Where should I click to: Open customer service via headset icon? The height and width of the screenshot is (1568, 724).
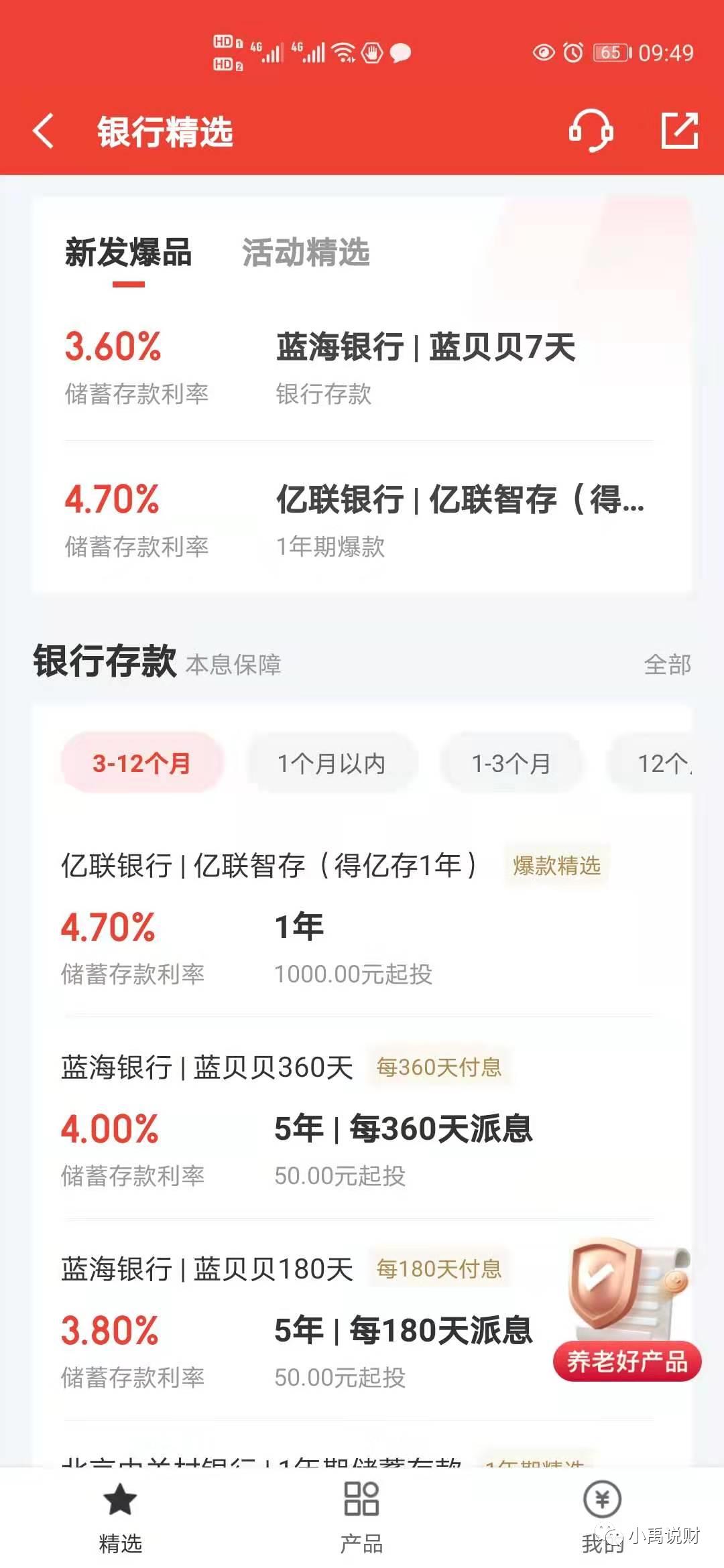590,131
